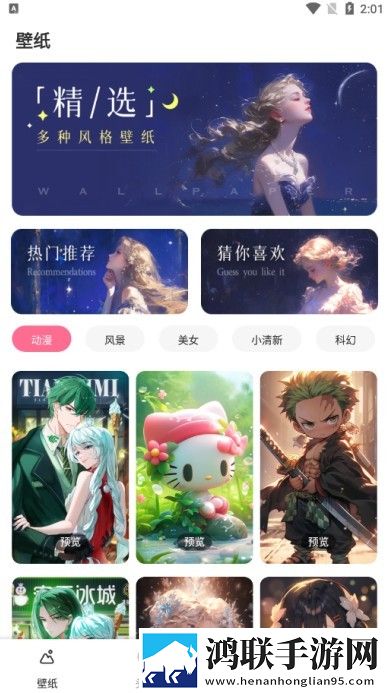Go to the 壁纸 bottom tab
The height and width of the screenshot is (693, 389).
(x=47, y=668)
